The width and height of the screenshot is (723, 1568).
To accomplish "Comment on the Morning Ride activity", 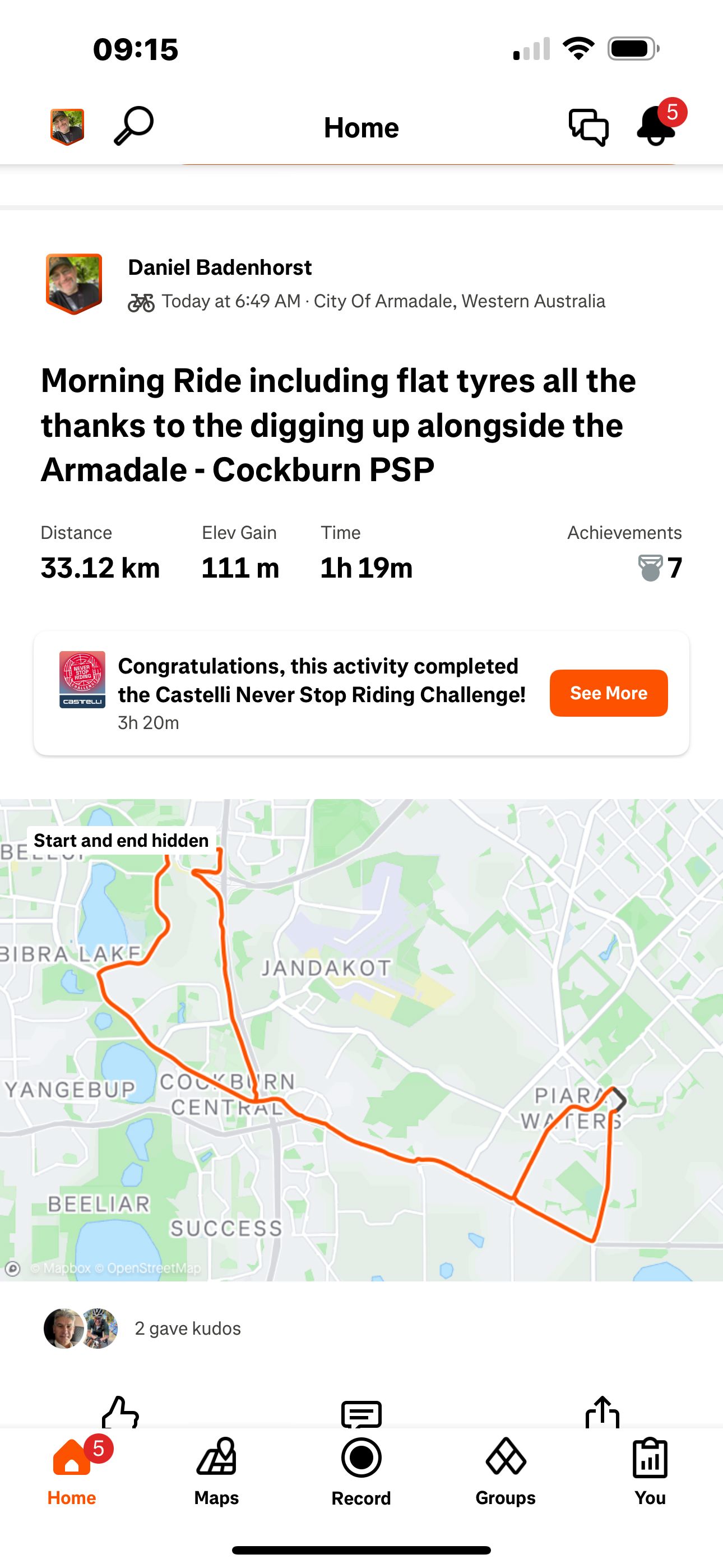I will tap(361, 1413).
